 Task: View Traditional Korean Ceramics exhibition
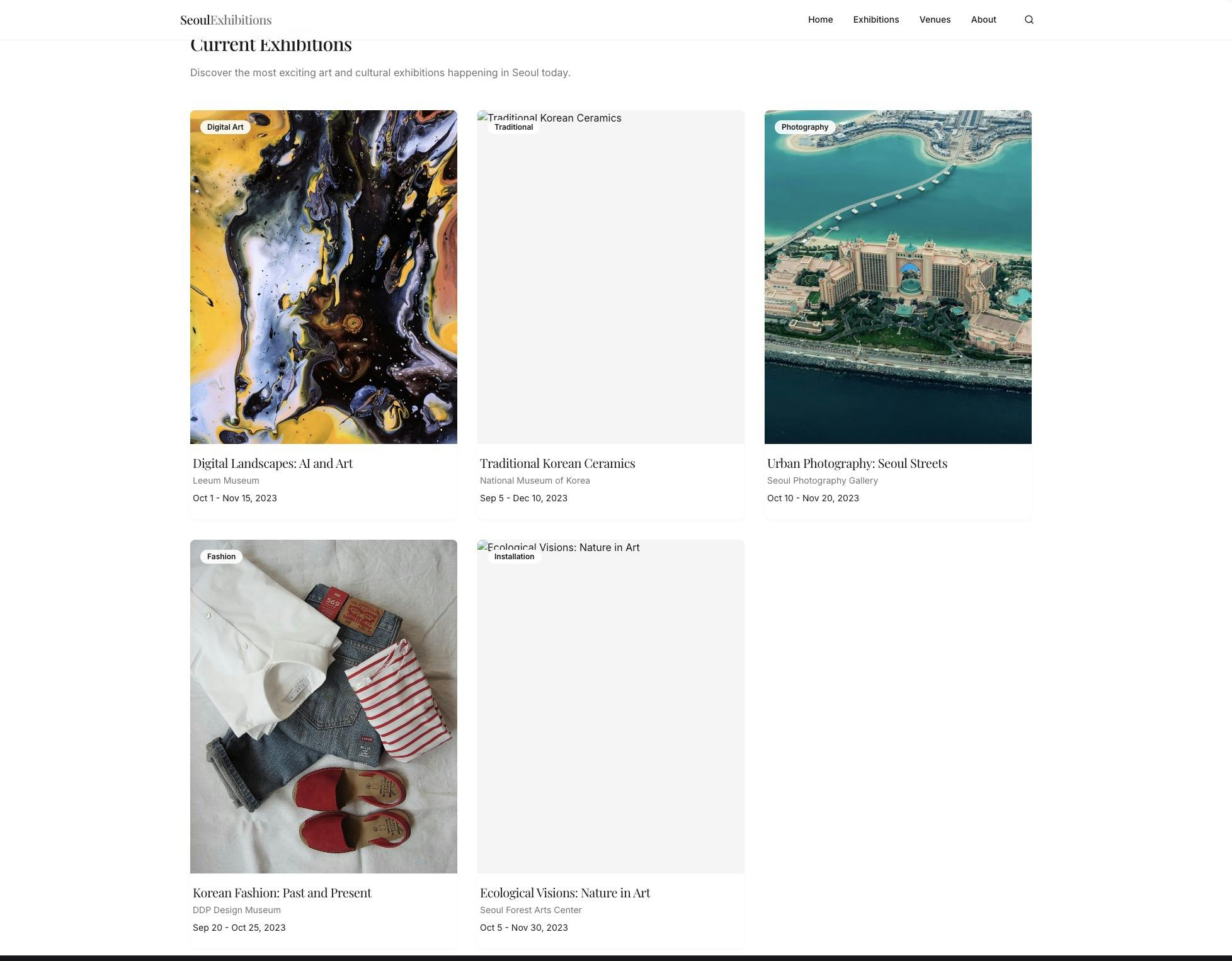tap(610, 315)
